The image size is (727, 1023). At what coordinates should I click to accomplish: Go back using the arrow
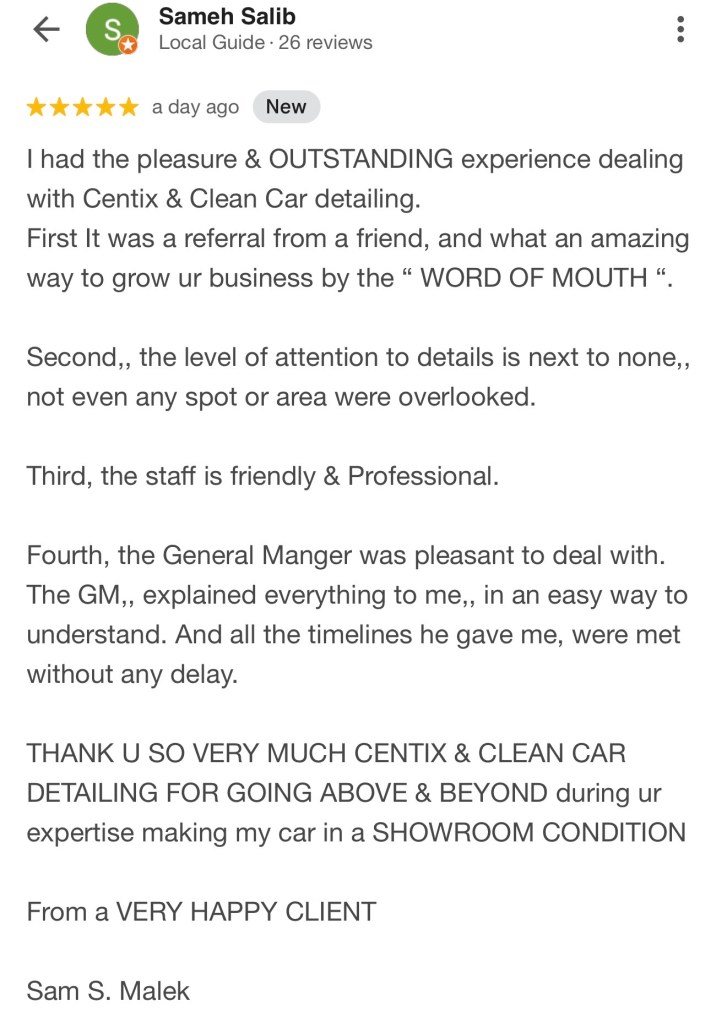click(x=46, y=30)
